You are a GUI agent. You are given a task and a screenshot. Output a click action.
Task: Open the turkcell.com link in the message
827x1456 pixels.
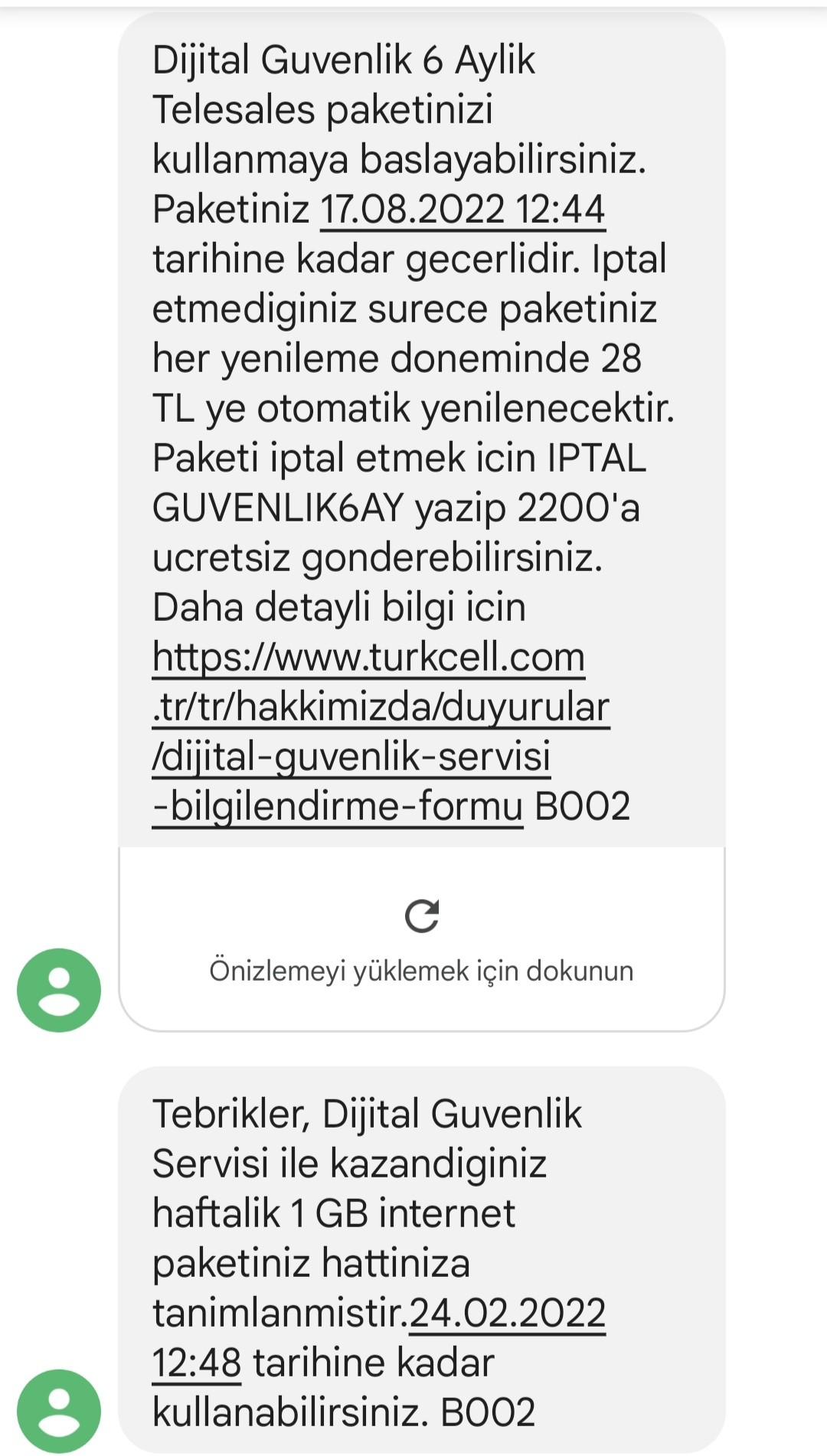point(368,658)
